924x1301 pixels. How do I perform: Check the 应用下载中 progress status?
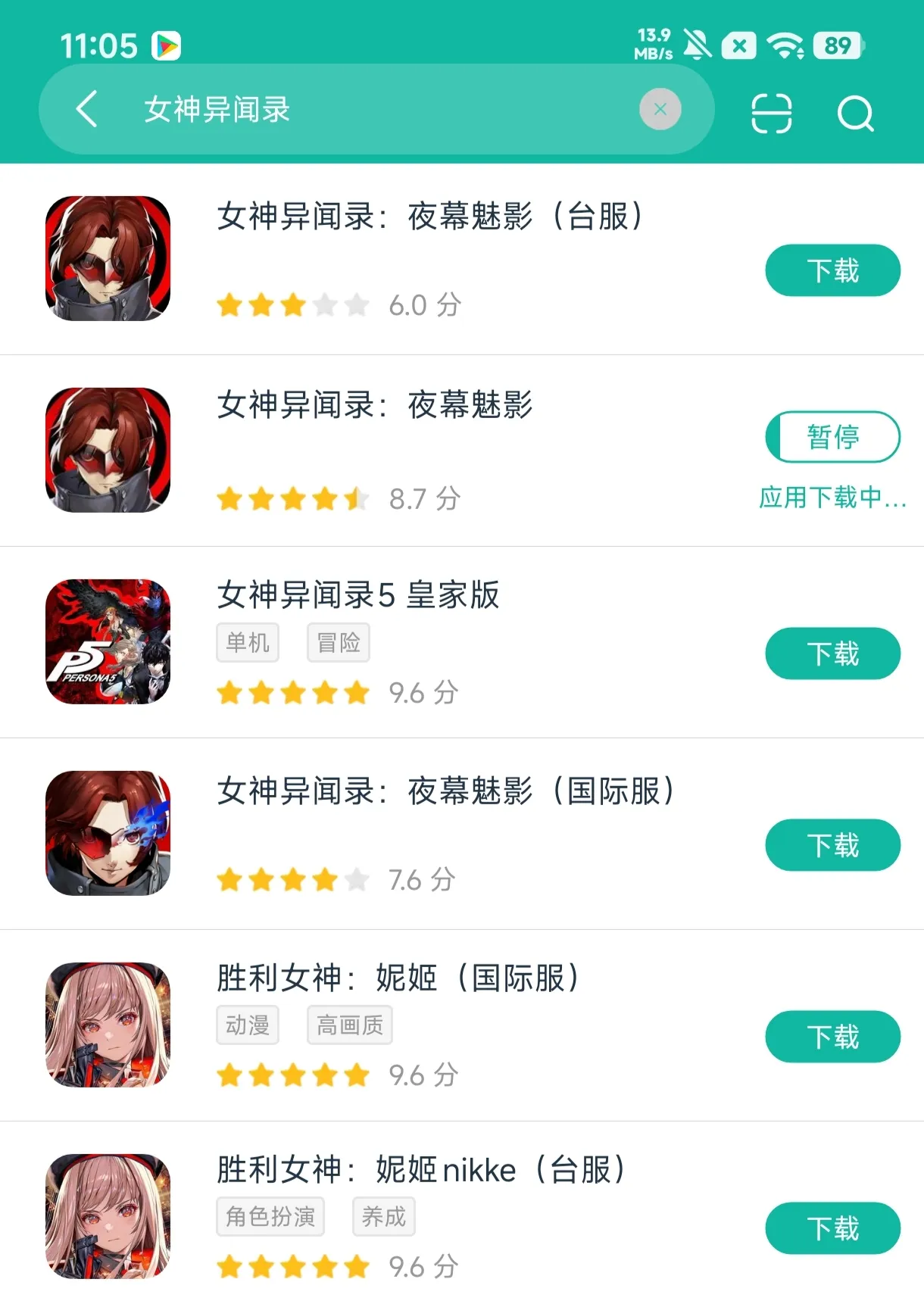pos(831,498)
